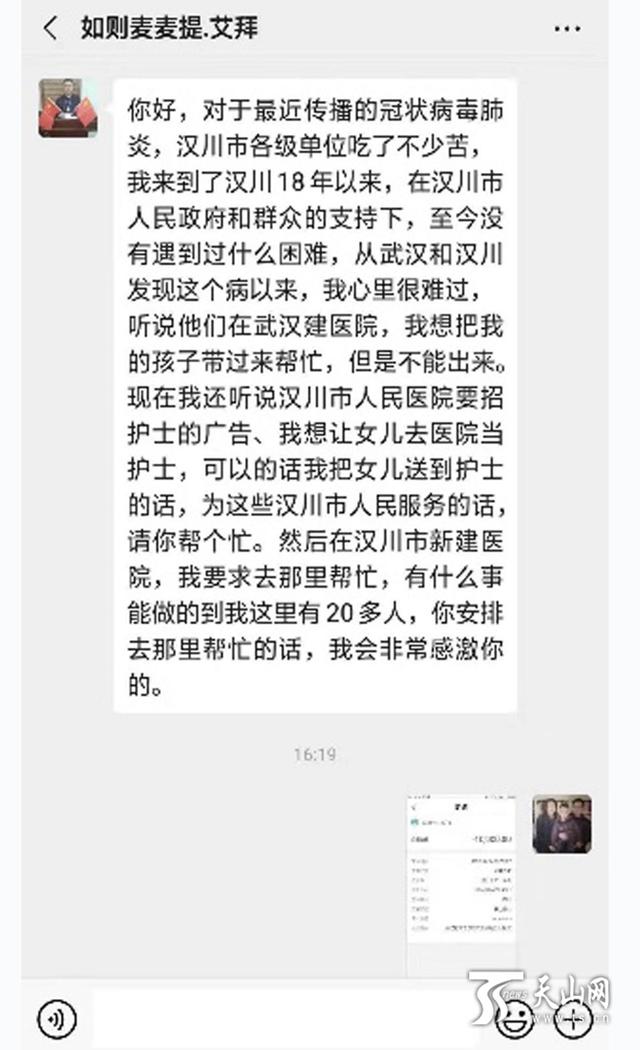Open the sender's profile avatar with flags
The image size is (640, 1050).
point(68,107)
